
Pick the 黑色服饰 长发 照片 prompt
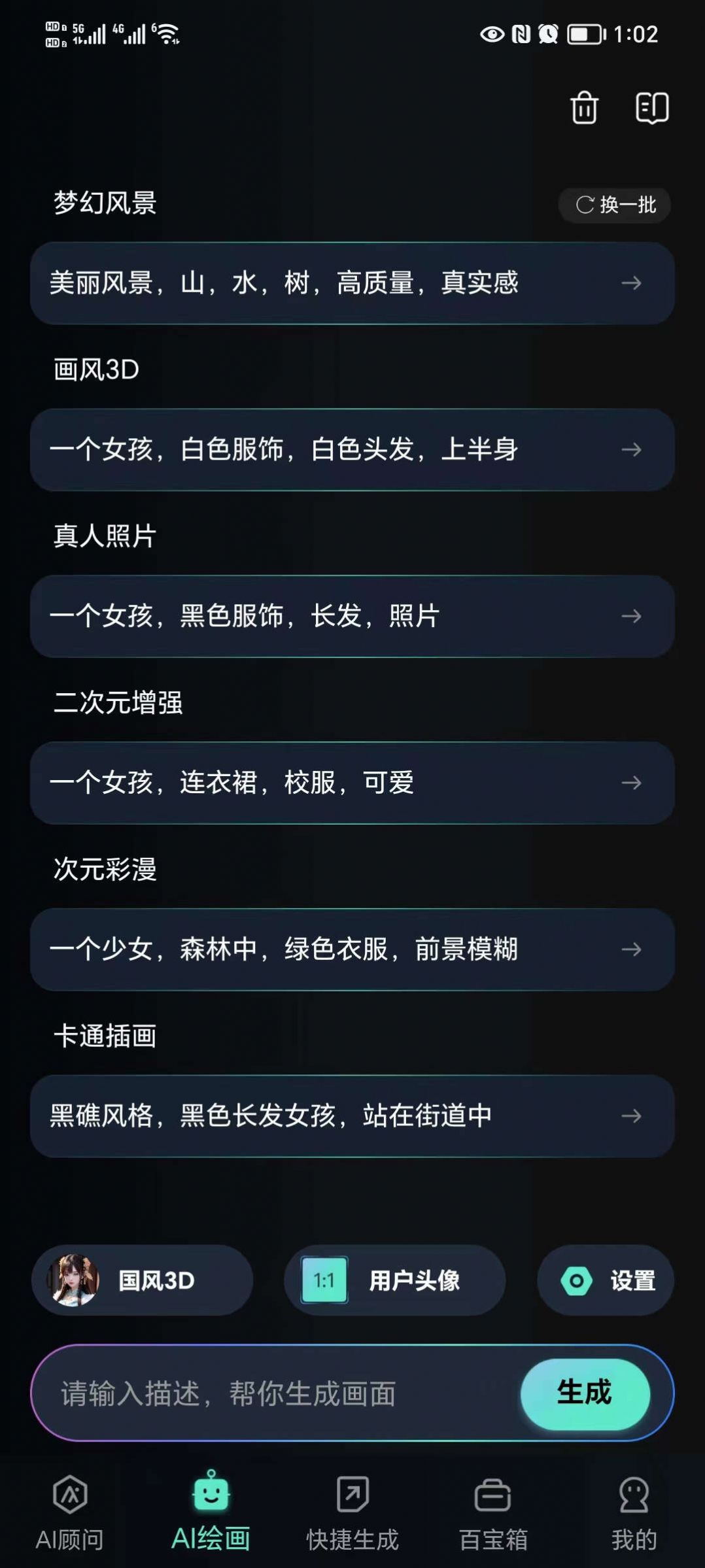[x=352, y=616]
